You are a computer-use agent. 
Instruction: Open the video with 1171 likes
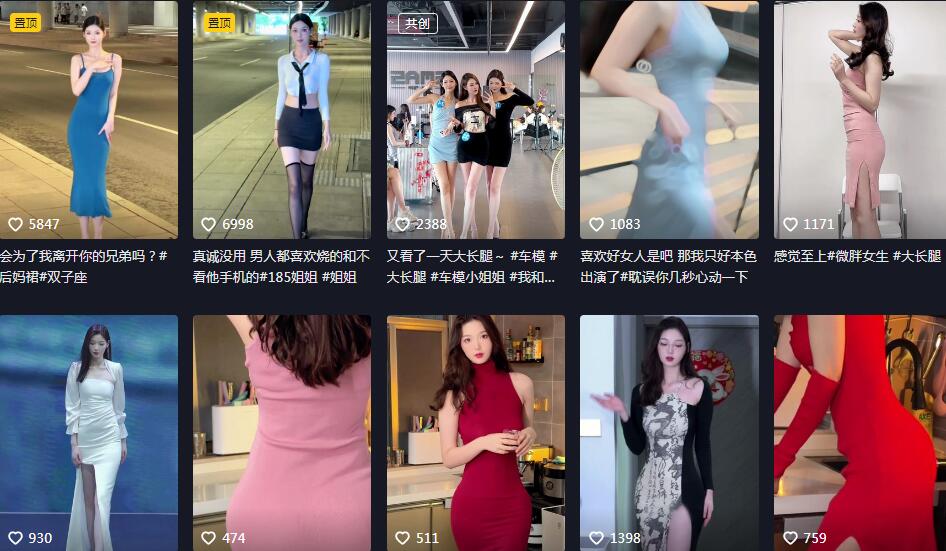point(859,120)
